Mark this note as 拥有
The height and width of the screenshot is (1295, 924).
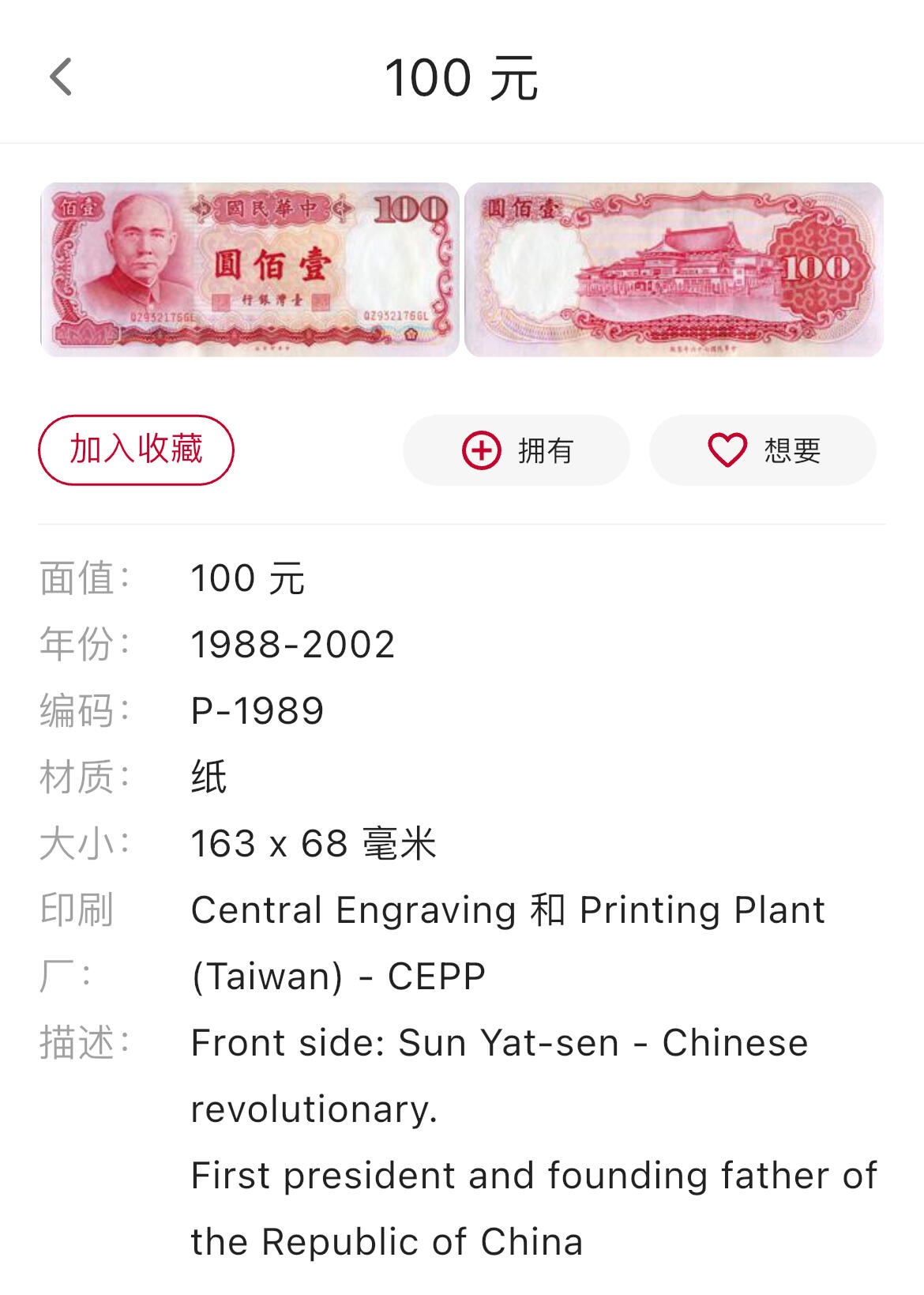516,450
